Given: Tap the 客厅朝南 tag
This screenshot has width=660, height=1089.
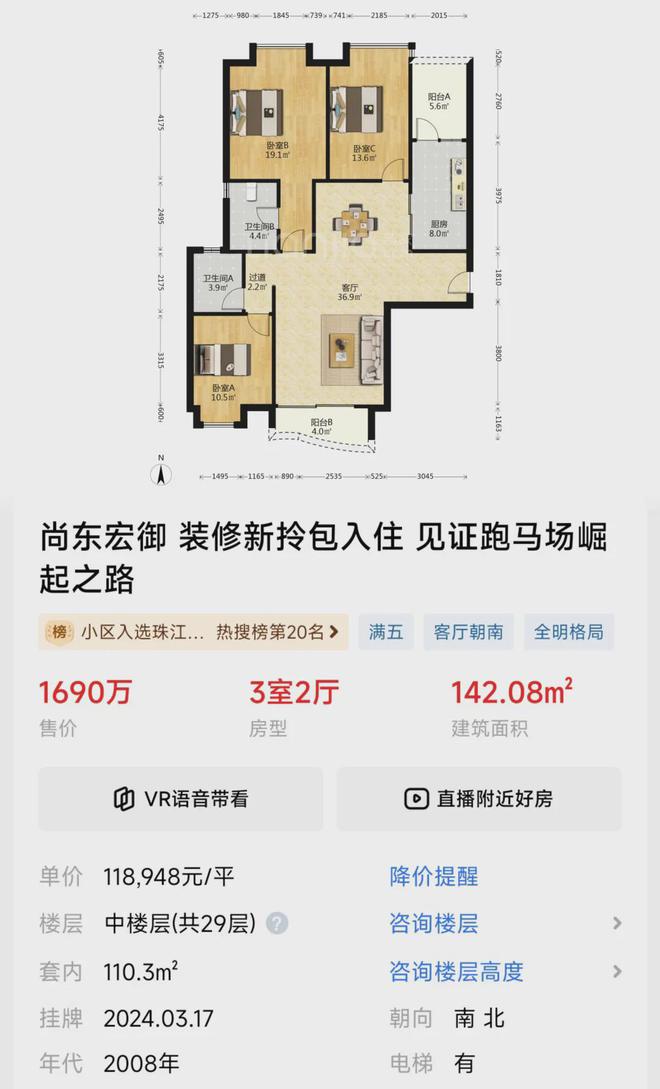Looking at the screenshot, I should coord(468,632).
